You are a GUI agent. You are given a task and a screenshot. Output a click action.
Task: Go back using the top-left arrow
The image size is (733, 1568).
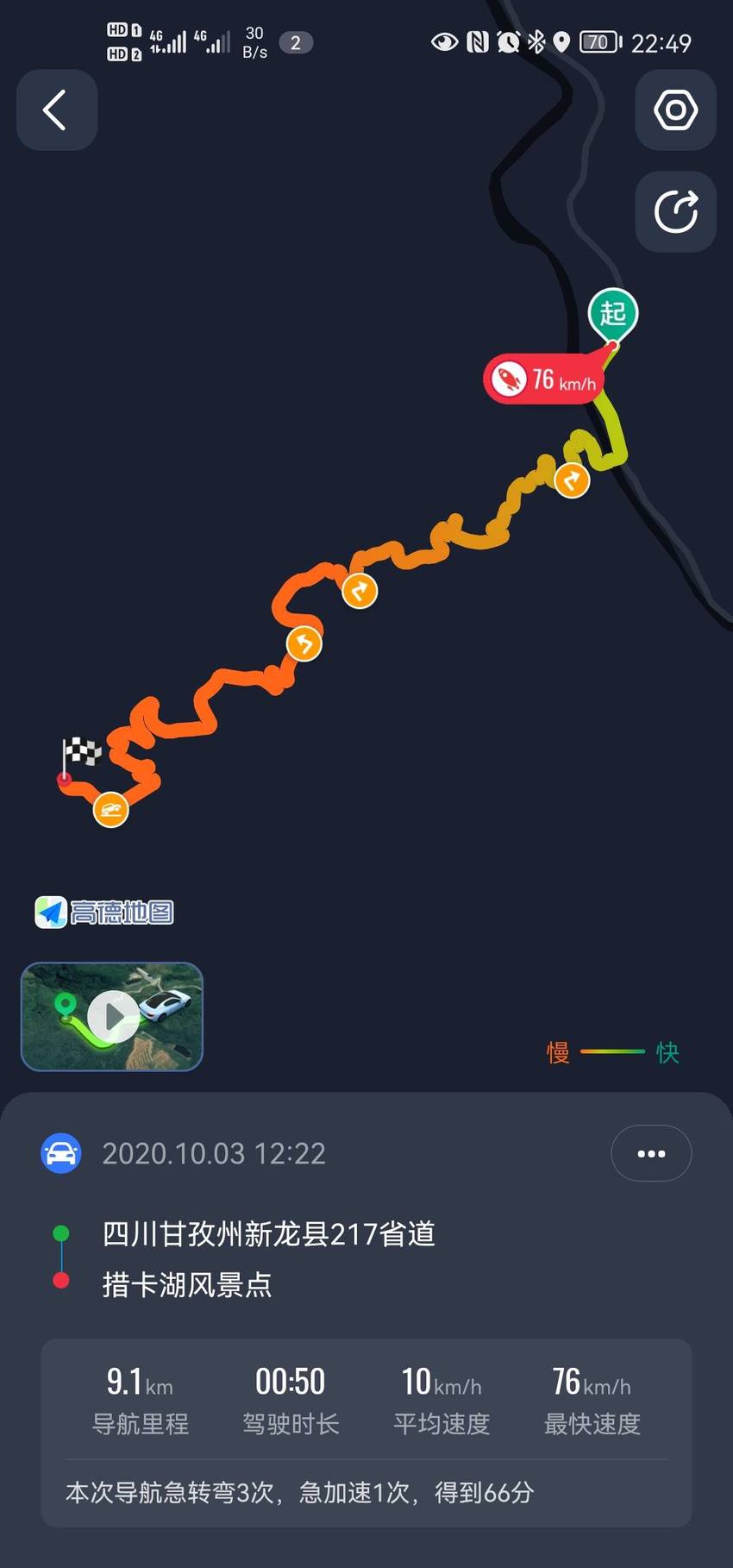click(x=57, y=110)
